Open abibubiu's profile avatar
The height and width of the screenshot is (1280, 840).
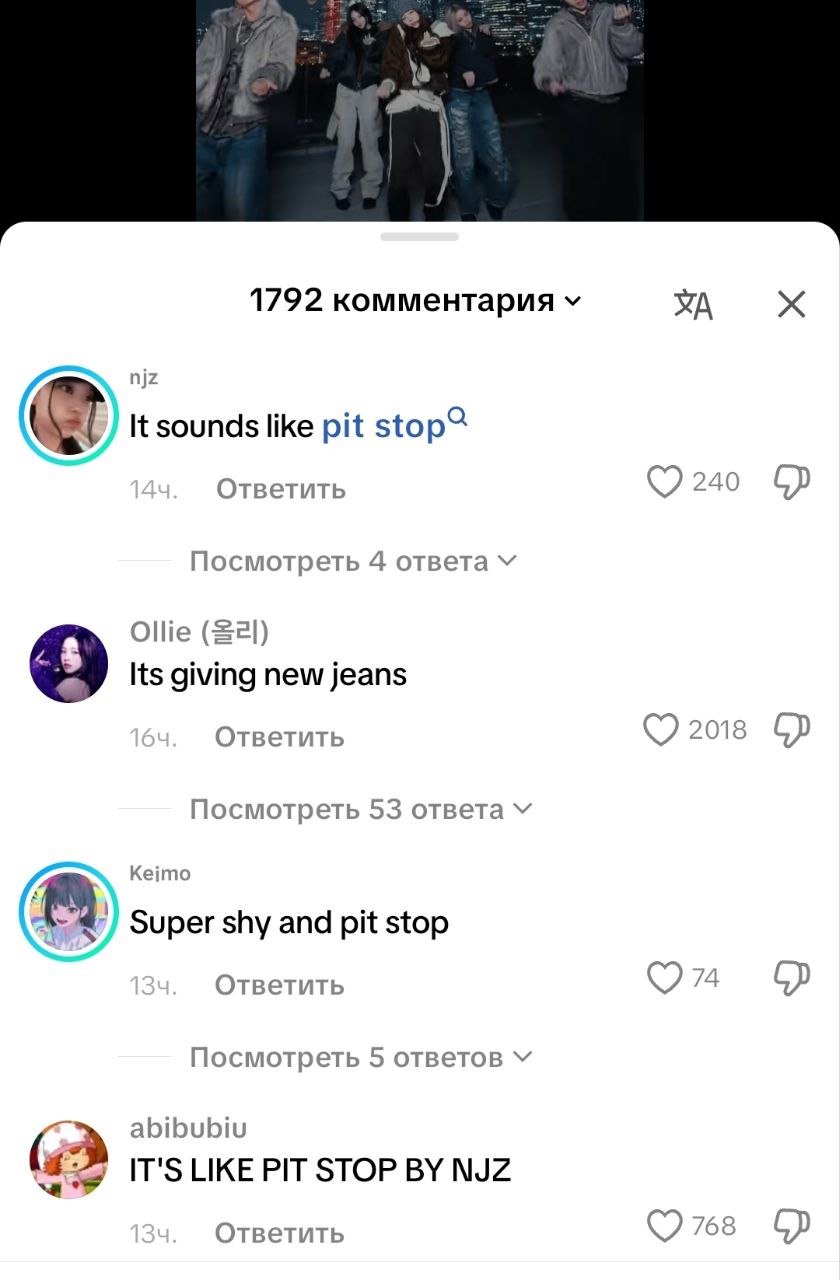pyautogui.click(x=69, y=1160)
